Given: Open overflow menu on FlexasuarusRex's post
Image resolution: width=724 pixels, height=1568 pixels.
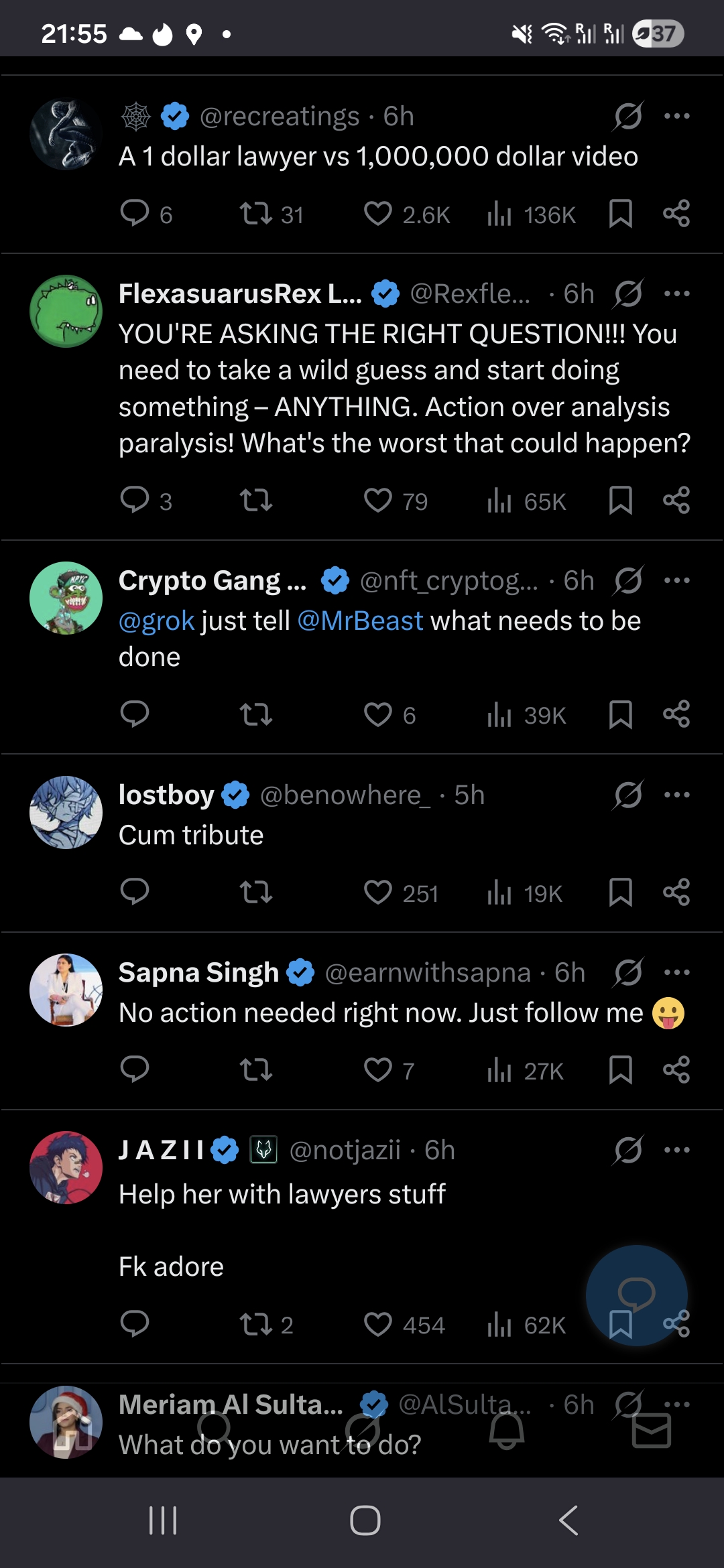Looking at the screenshot, I should (x=676, y=293).
